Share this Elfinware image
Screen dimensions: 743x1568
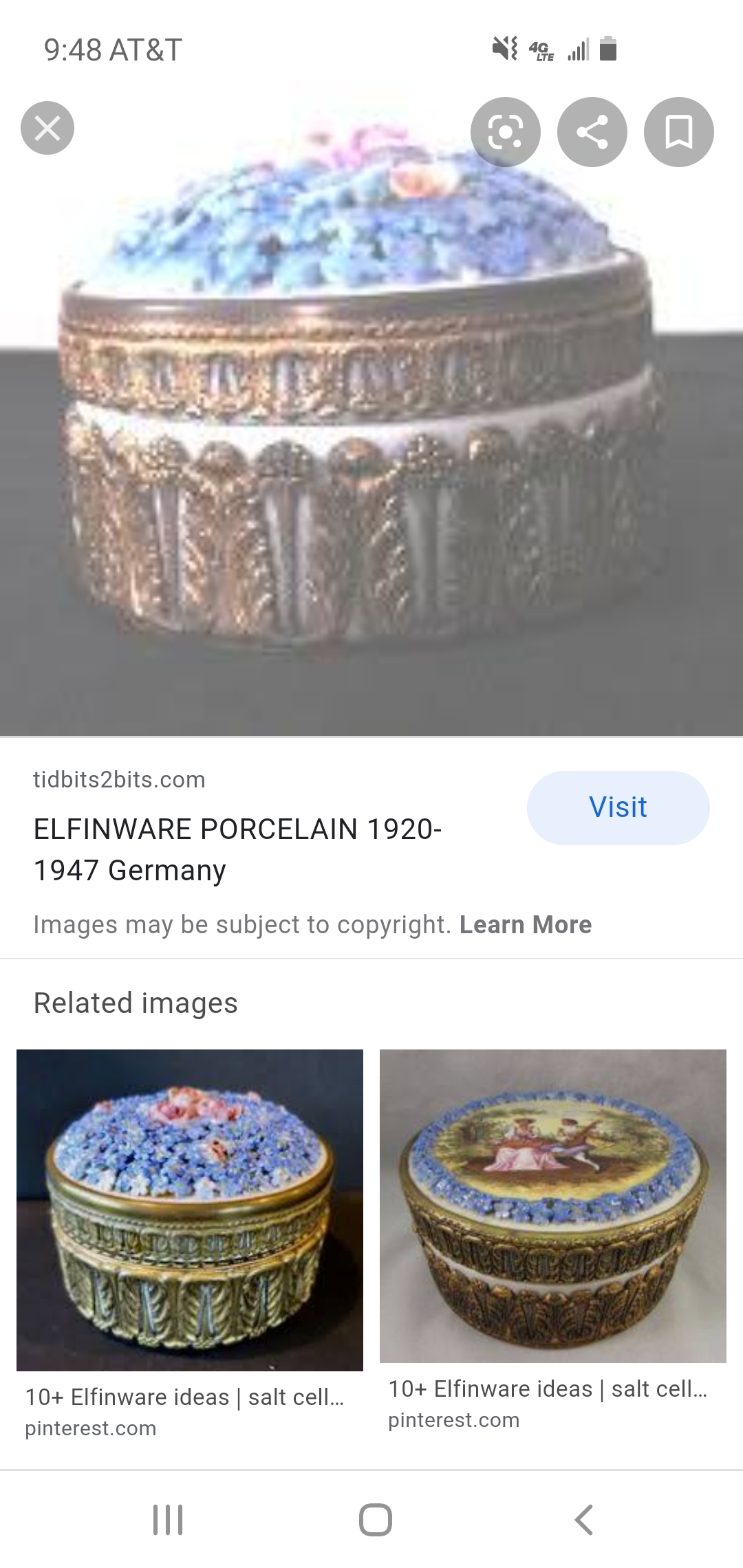click(x=592, y=132)
